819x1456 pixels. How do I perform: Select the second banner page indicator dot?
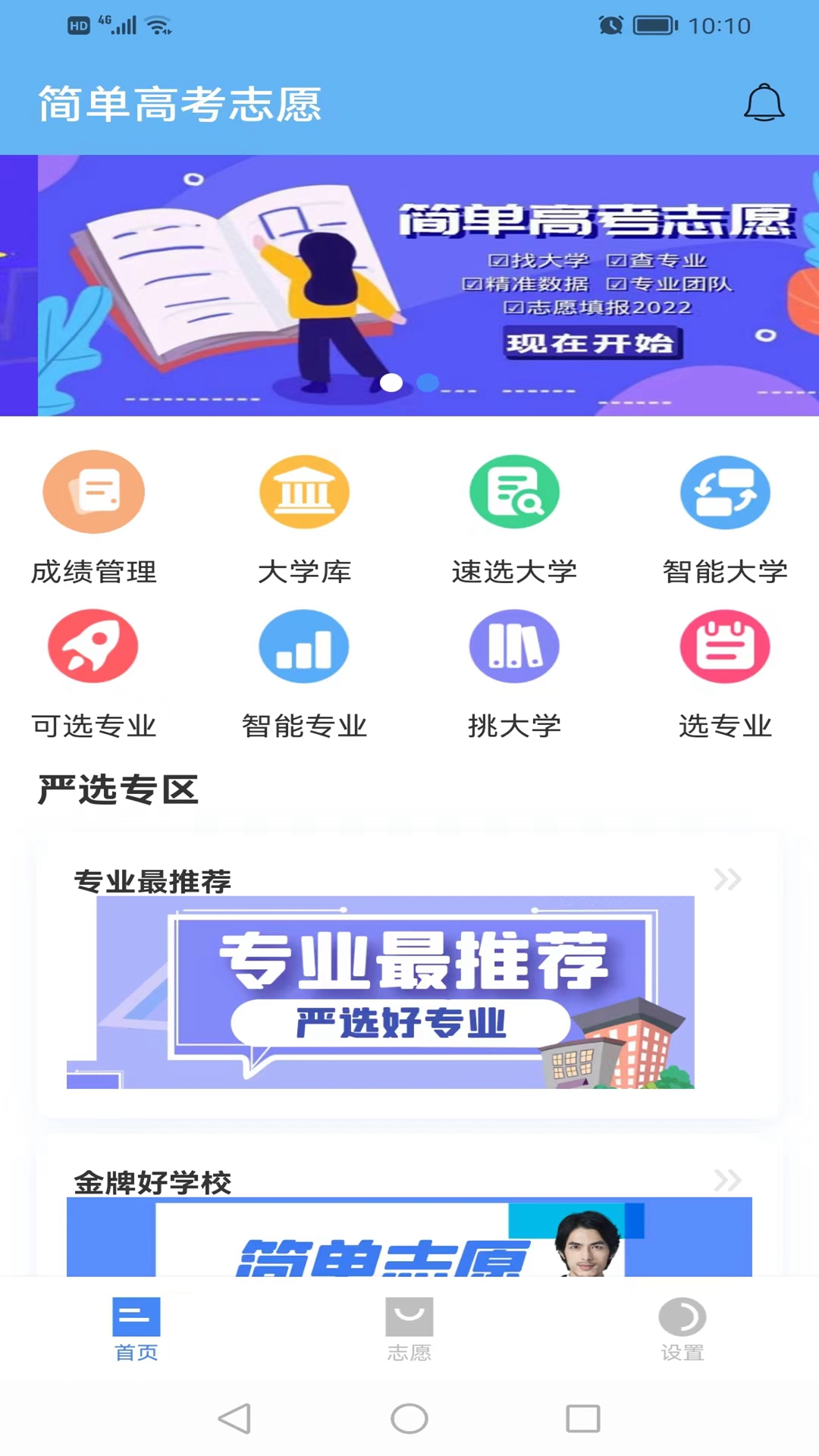point(428,382)
